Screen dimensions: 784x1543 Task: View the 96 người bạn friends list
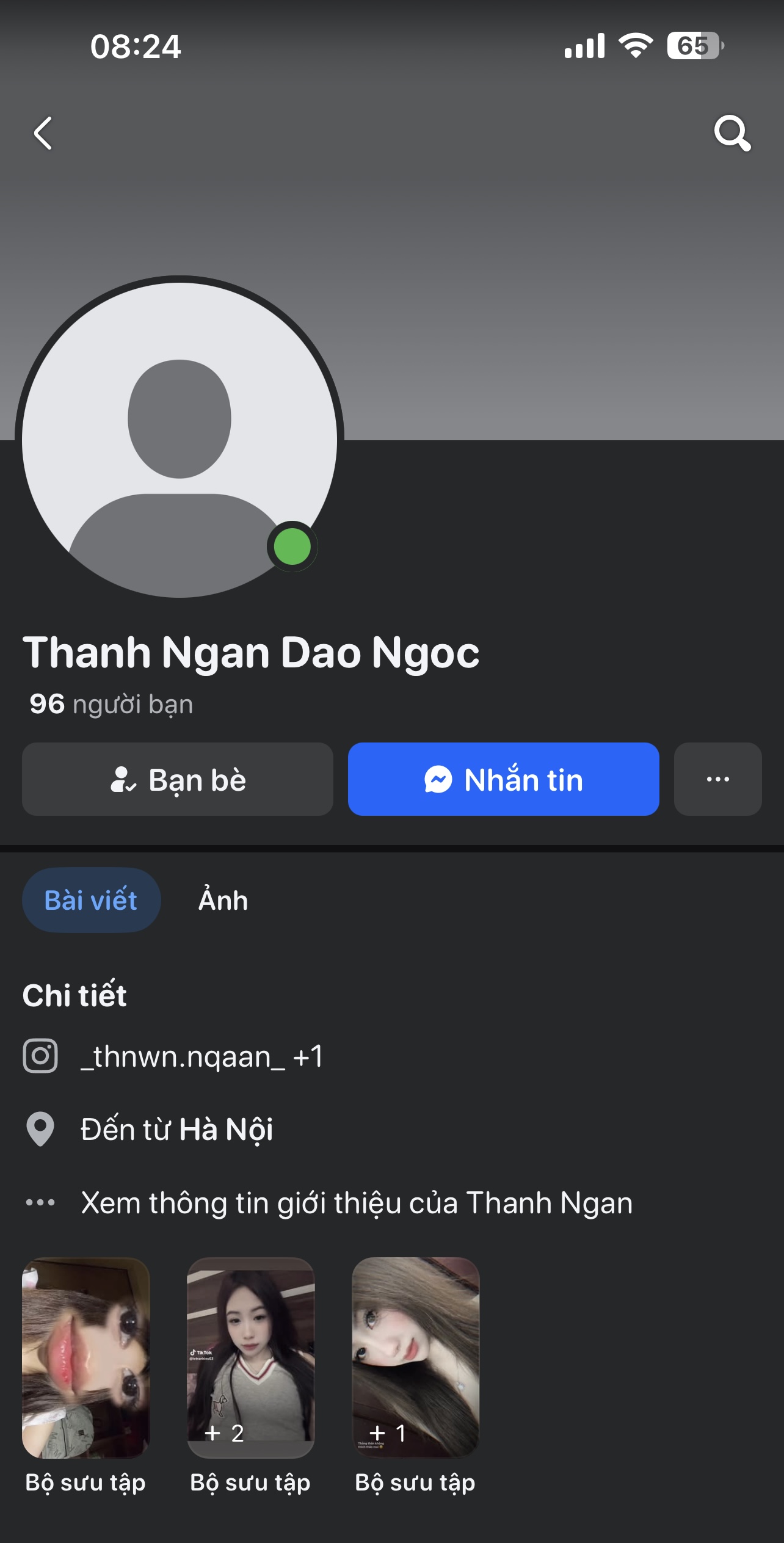point(111,704)
